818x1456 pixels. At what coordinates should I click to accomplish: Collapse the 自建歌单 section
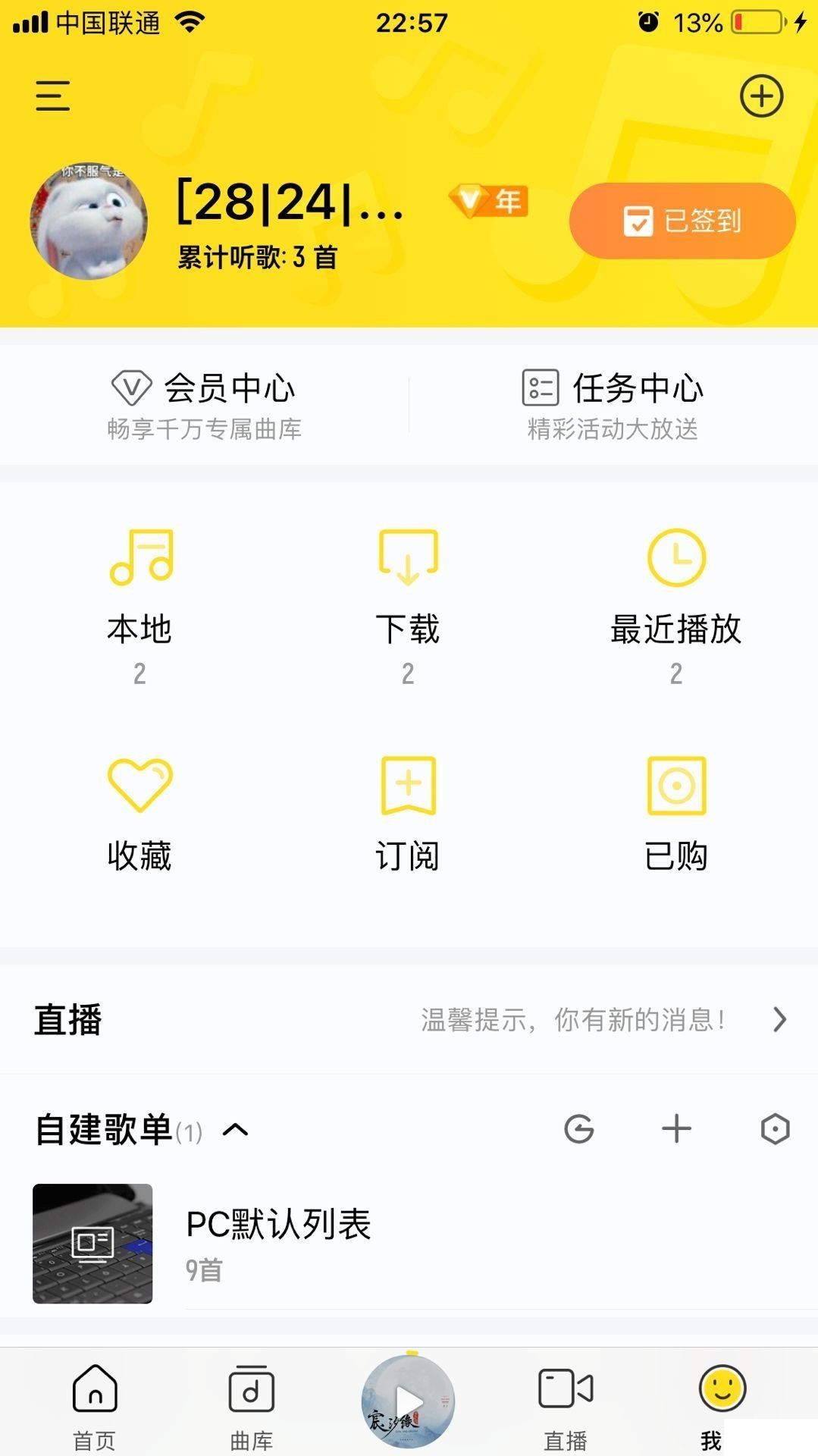click(x=235, y=1130)
